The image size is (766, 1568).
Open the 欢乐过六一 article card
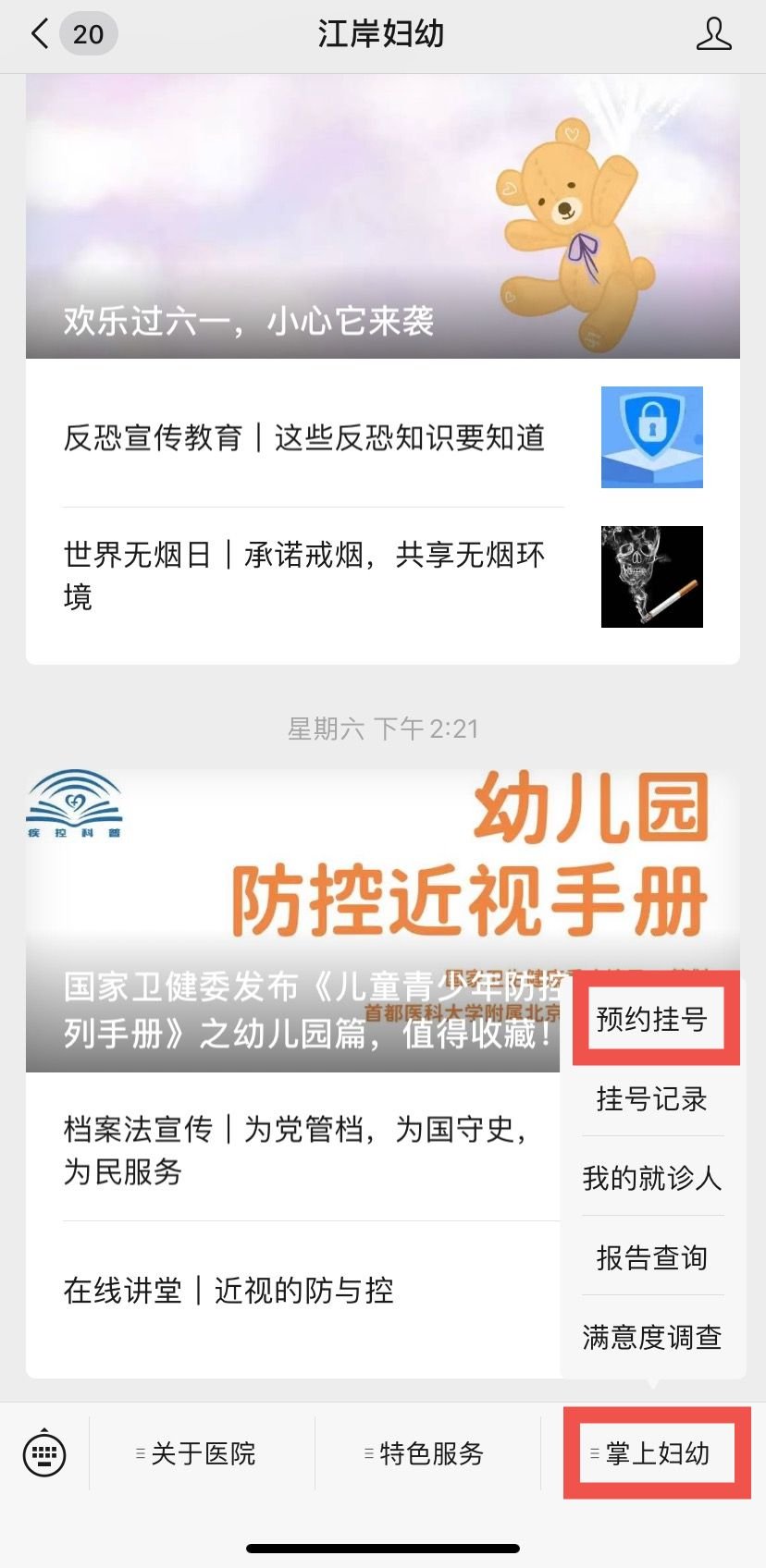point(382,217)
